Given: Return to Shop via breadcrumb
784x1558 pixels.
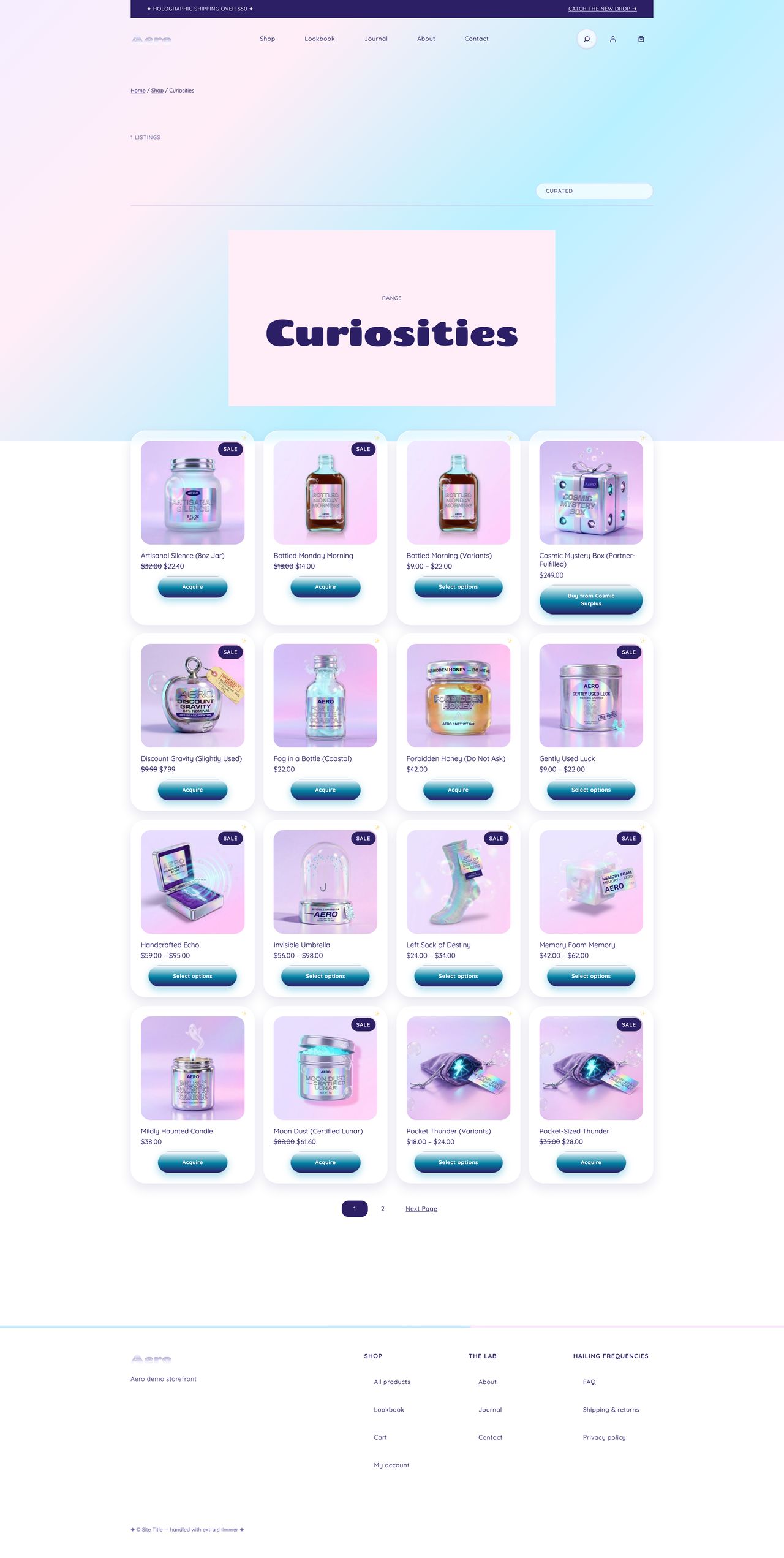Looking at the screenshot, I should (x=157, y=91).
